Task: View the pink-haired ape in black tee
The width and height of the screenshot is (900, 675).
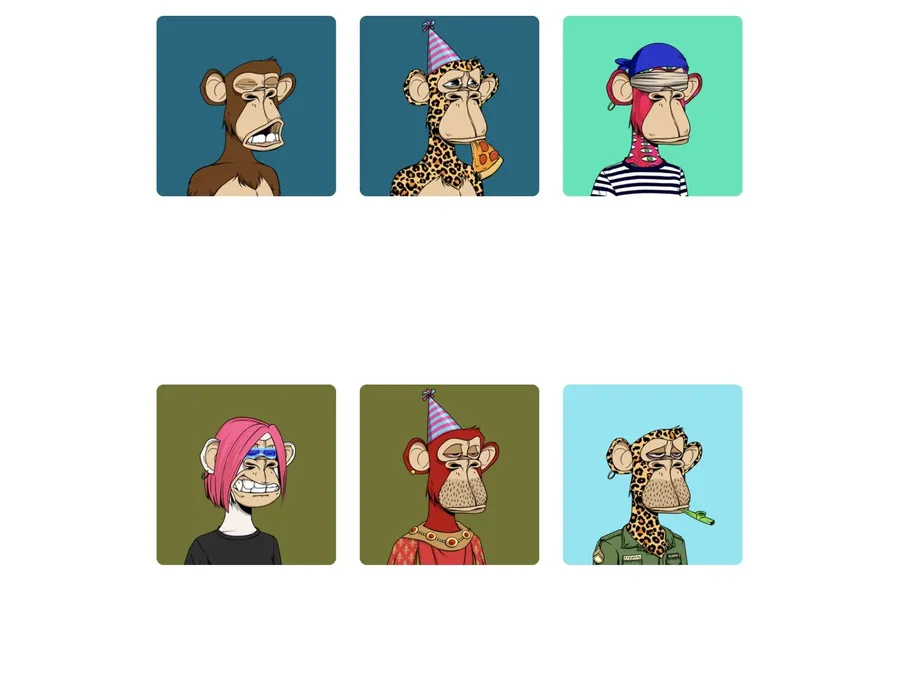Action: pos(246,475)
